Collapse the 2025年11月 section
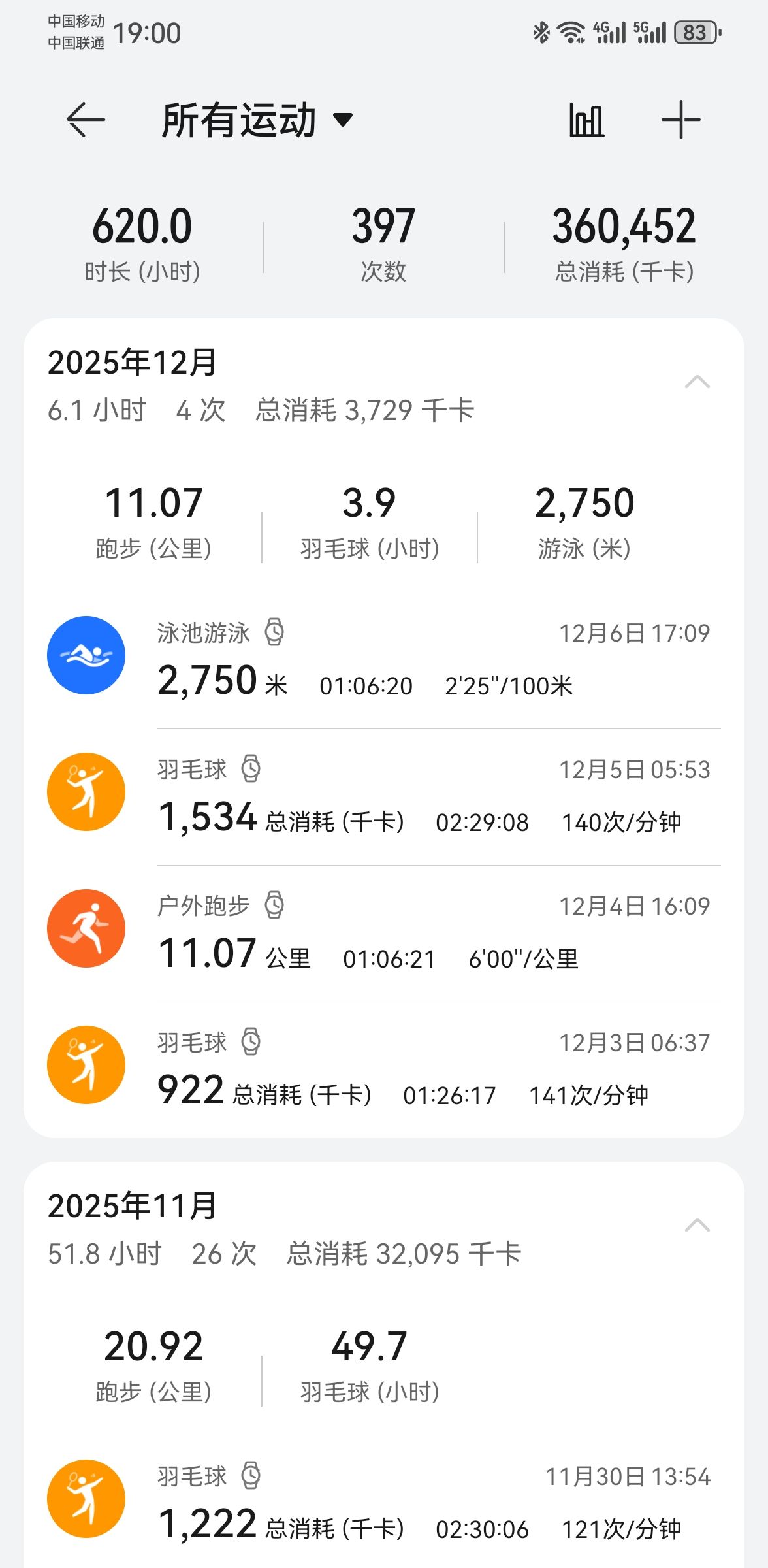This screenshot has height=1568, width=768. 697,1225
